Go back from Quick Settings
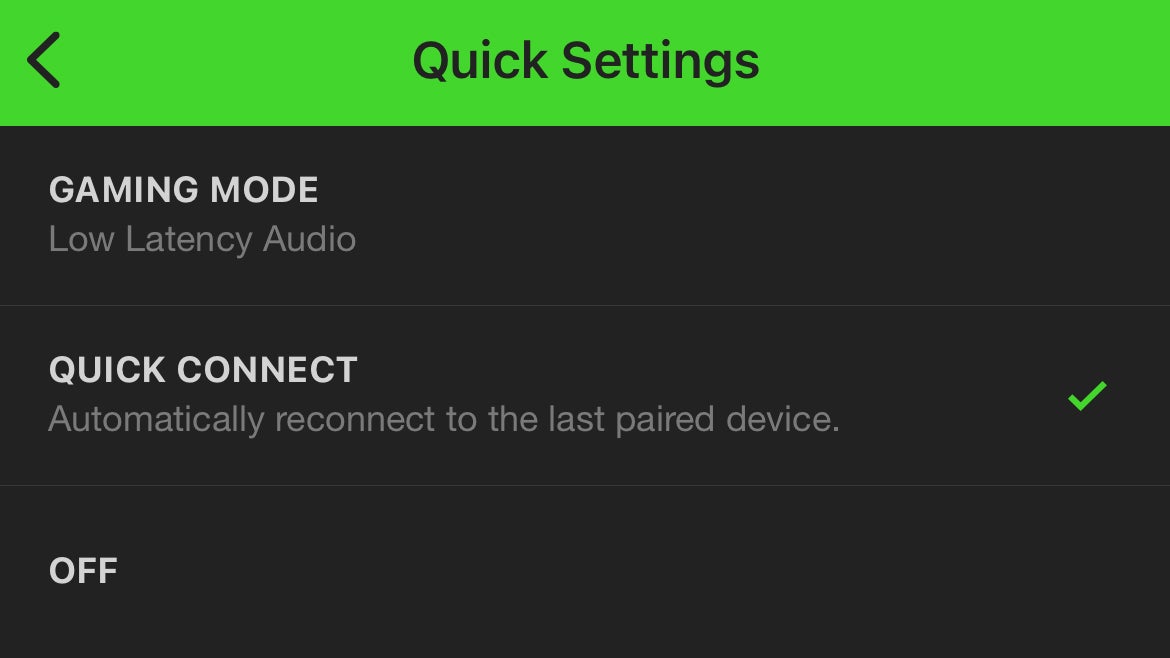The image size is (1170, 658). click(x=44, y=60)
